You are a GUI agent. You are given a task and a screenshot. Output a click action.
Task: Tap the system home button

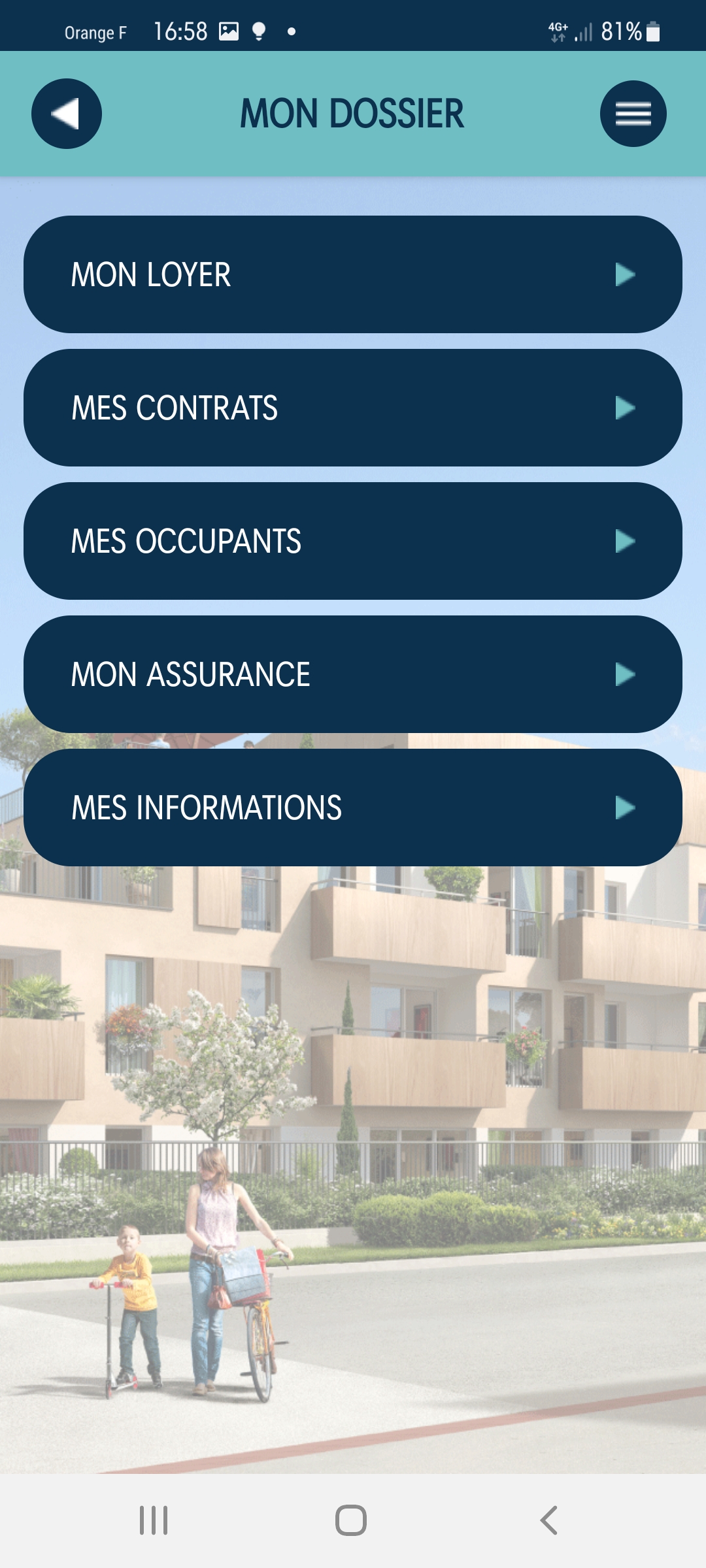(351, 1520)
